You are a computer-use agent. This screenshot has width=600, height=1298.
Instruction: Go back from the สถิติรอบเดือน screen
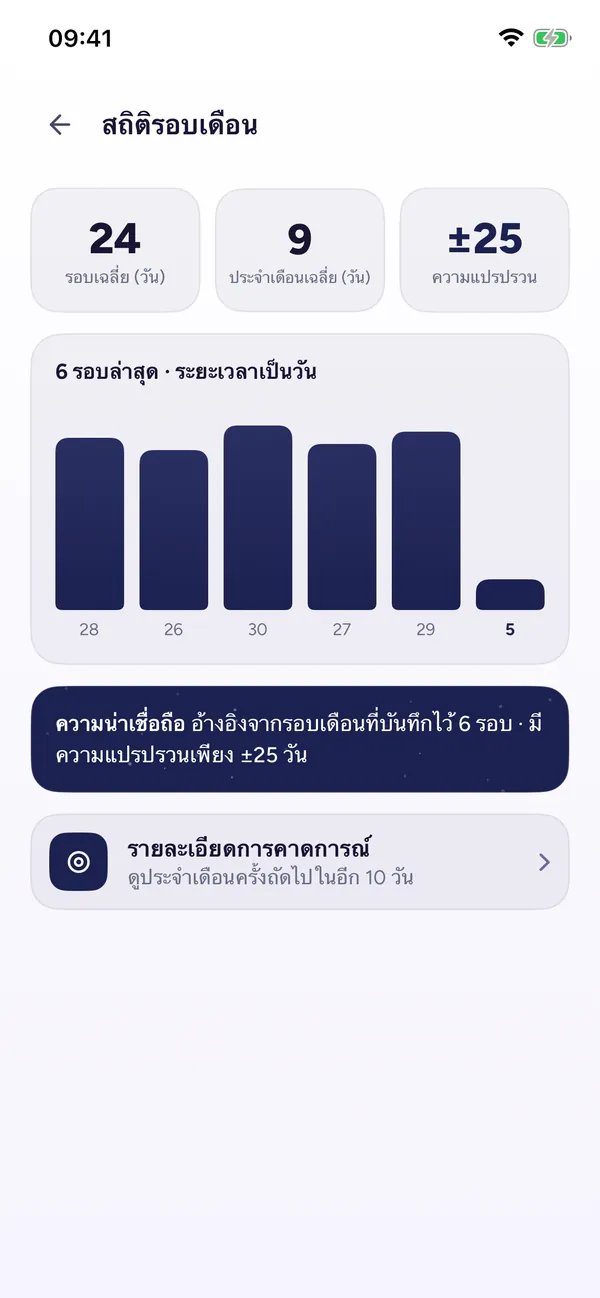[60, 125]
